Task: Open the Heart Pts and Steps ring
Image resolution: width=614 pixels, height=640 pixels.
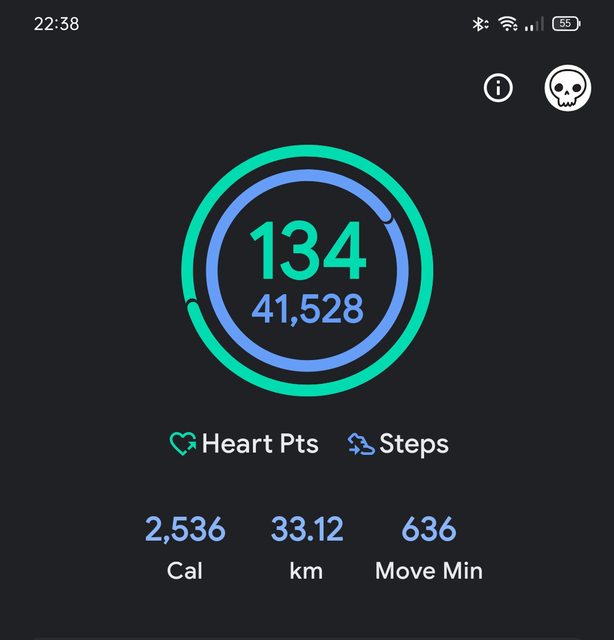Action: point(308,273)
